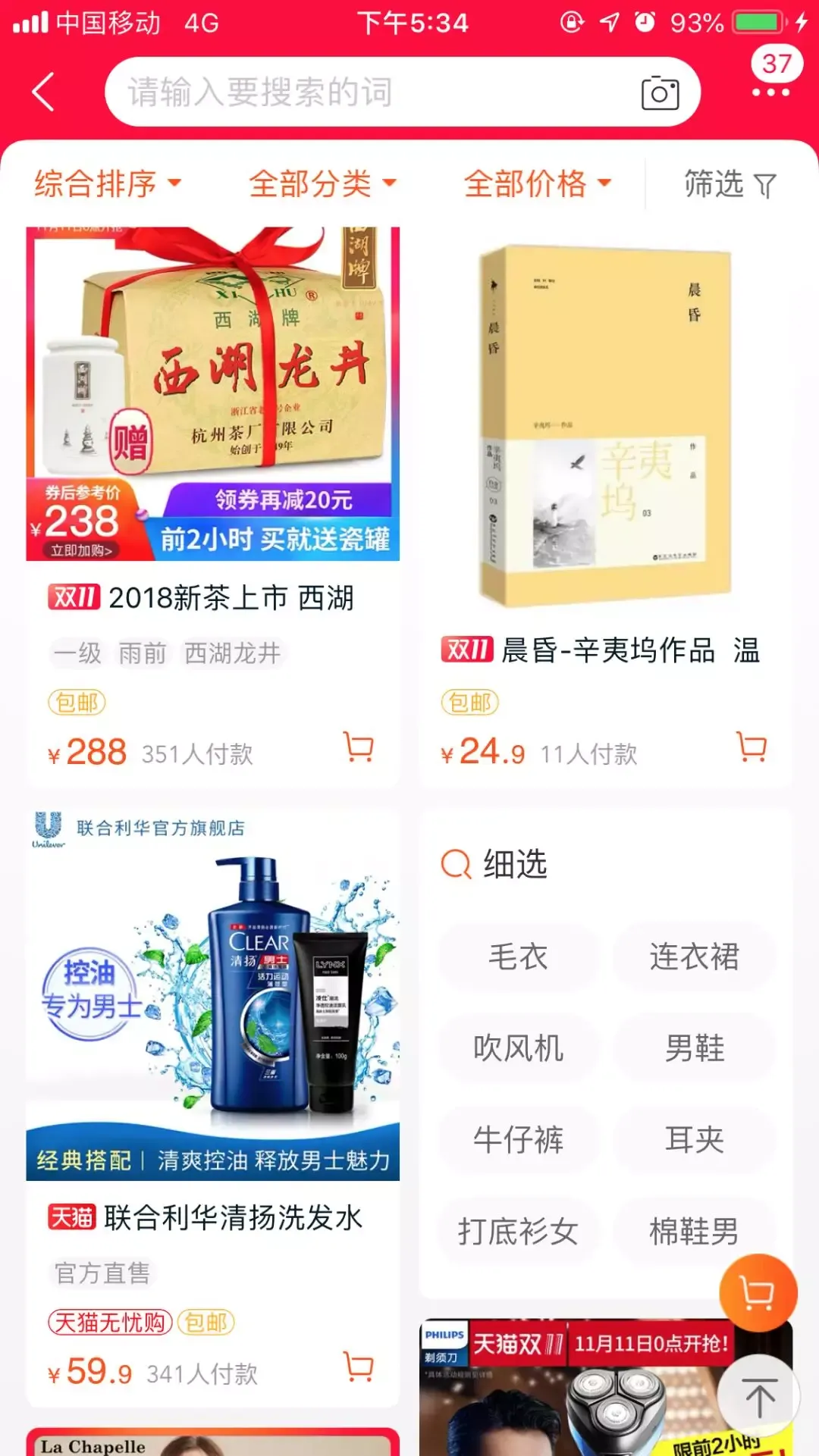Choose the 吹风机 chip

pyautogui.click(x=518, y=1048)
